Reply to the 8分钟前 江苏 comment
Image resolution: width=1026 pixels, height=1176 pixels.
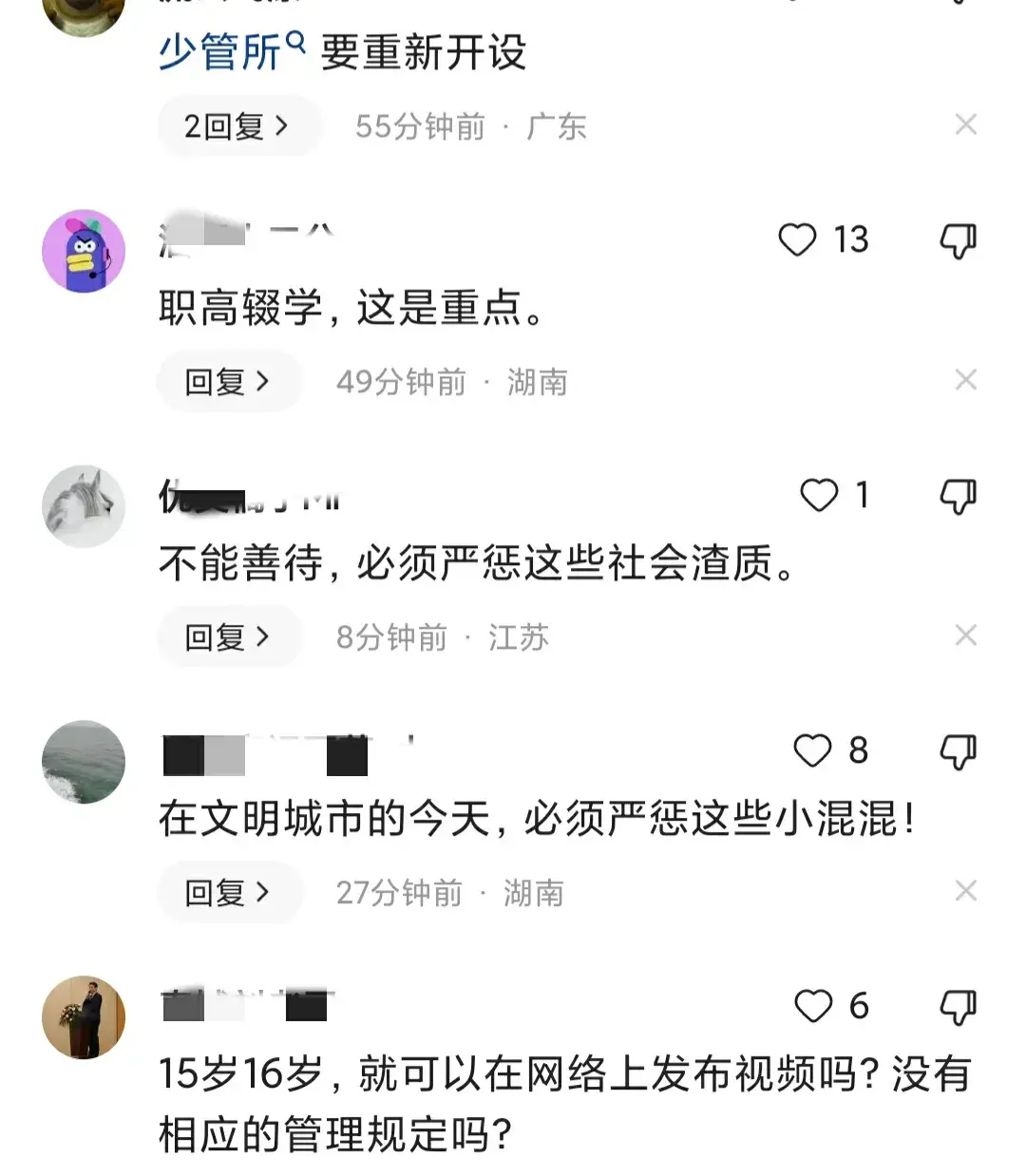click(227, 637)
